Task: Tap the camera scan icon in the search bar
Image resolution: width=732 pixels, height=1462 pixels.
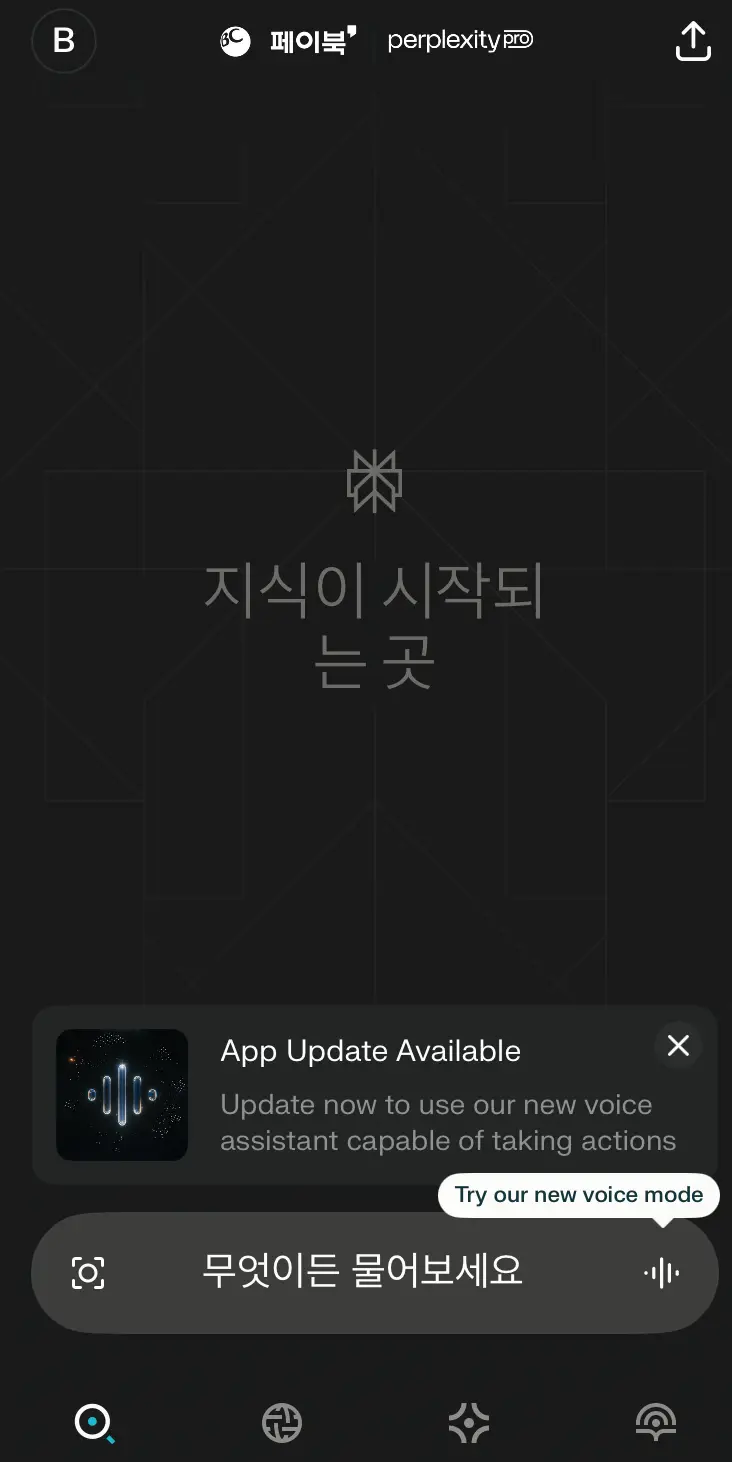Action: 88,1273
